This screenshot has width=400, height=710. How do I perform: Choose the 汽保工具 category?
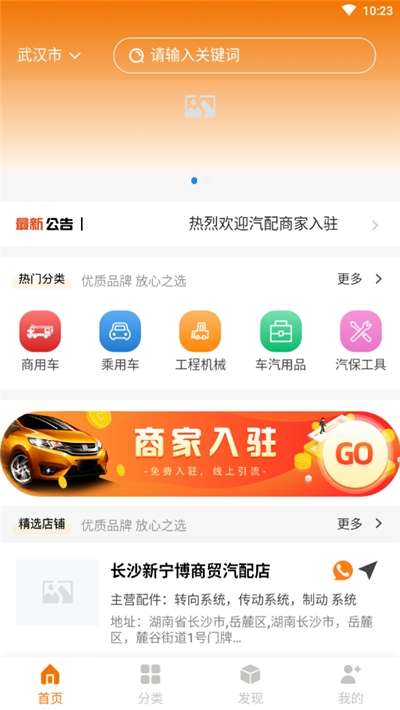click(361, 341)
